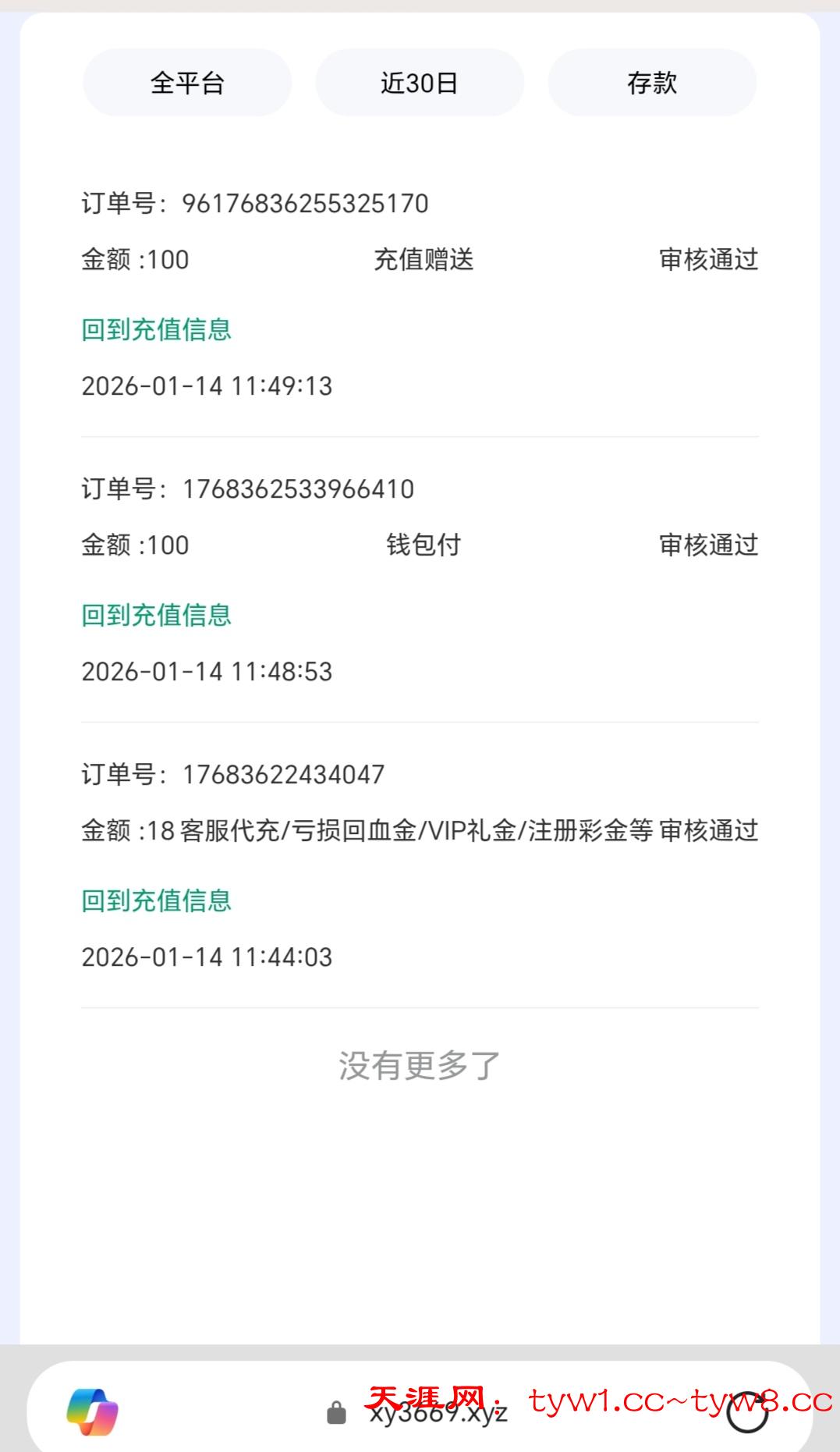The width and height of the screenshot is (840, 1452).
Task: Open the 存款 type filter
Action: 652,83
